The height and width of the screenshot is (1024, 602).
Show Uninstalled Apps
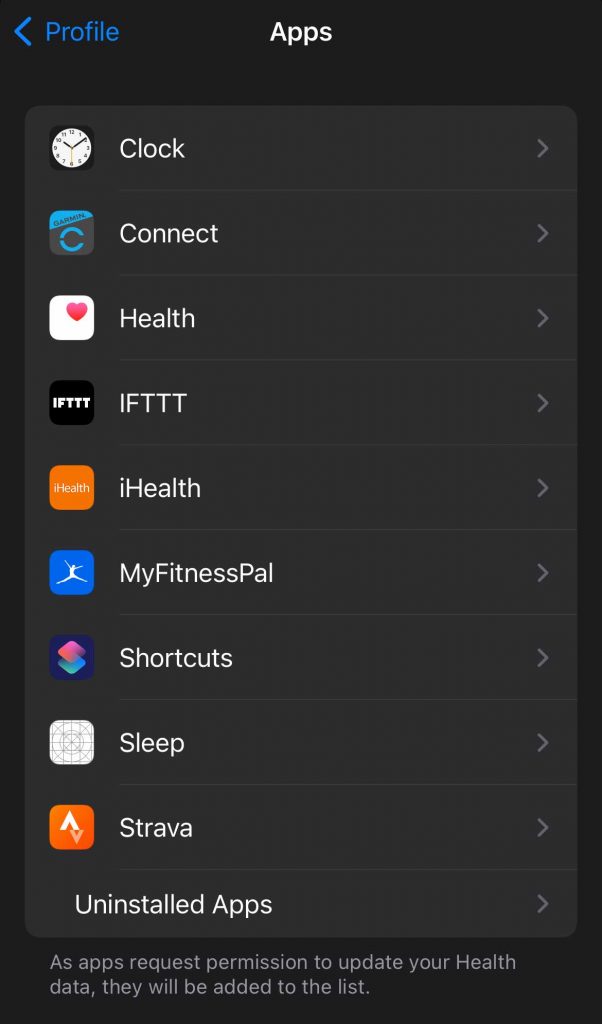tap(300, 905)
